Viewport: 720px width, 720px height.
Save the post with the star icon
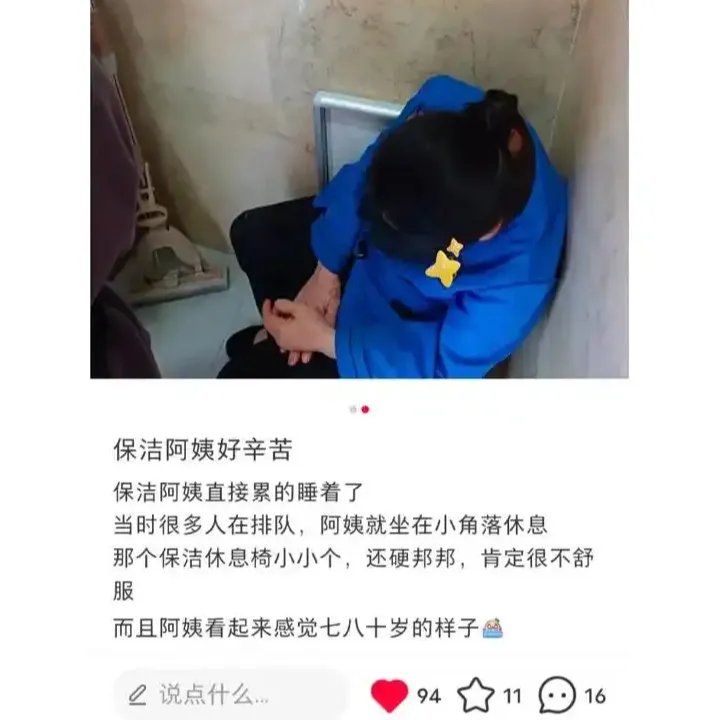pyautogui.click(x=476, y=695)
